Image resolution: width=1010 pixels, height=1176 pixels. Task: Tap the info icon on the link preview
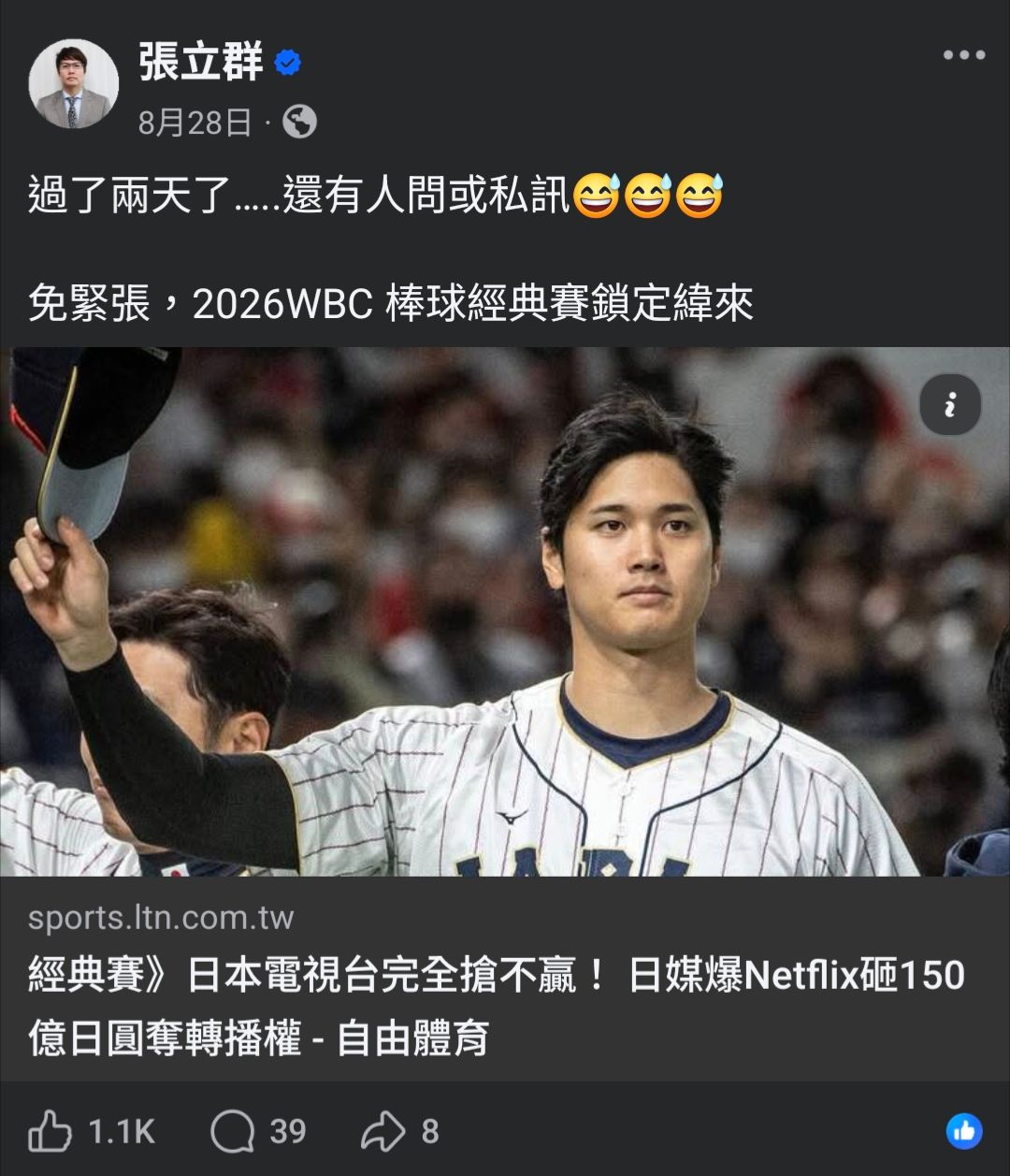950,405
